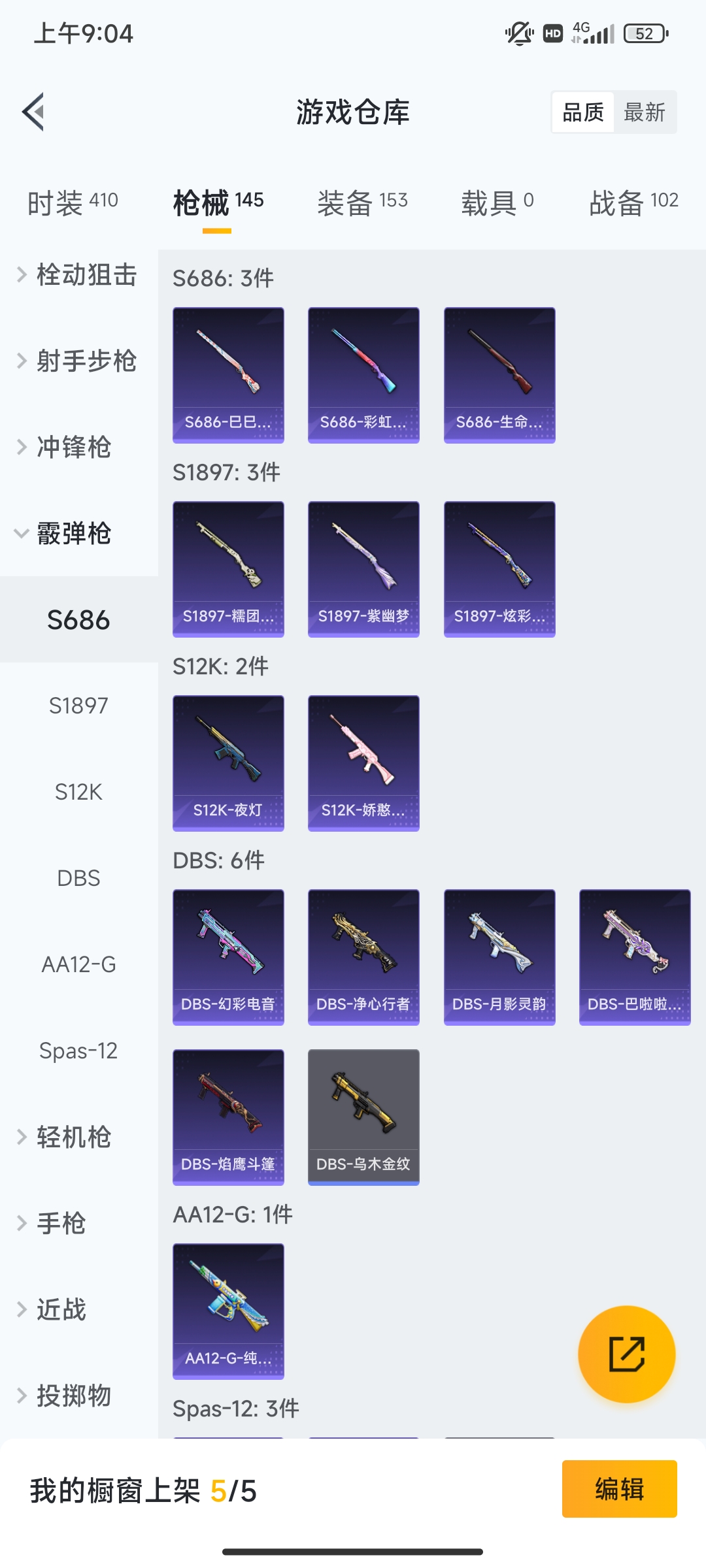Sort by 最新
Image resolution: width=706 pixels, height=1568 pixels.
coord(645,112)
